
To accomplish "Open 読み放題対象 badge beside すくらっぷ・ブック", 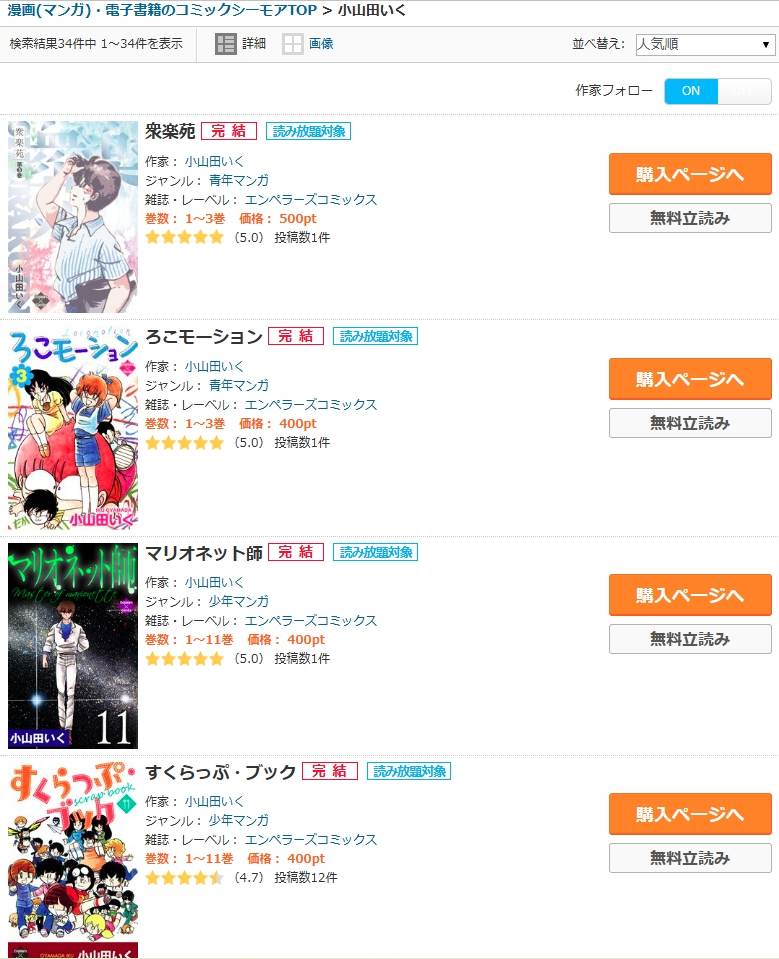I will click(x=409, y=771).
